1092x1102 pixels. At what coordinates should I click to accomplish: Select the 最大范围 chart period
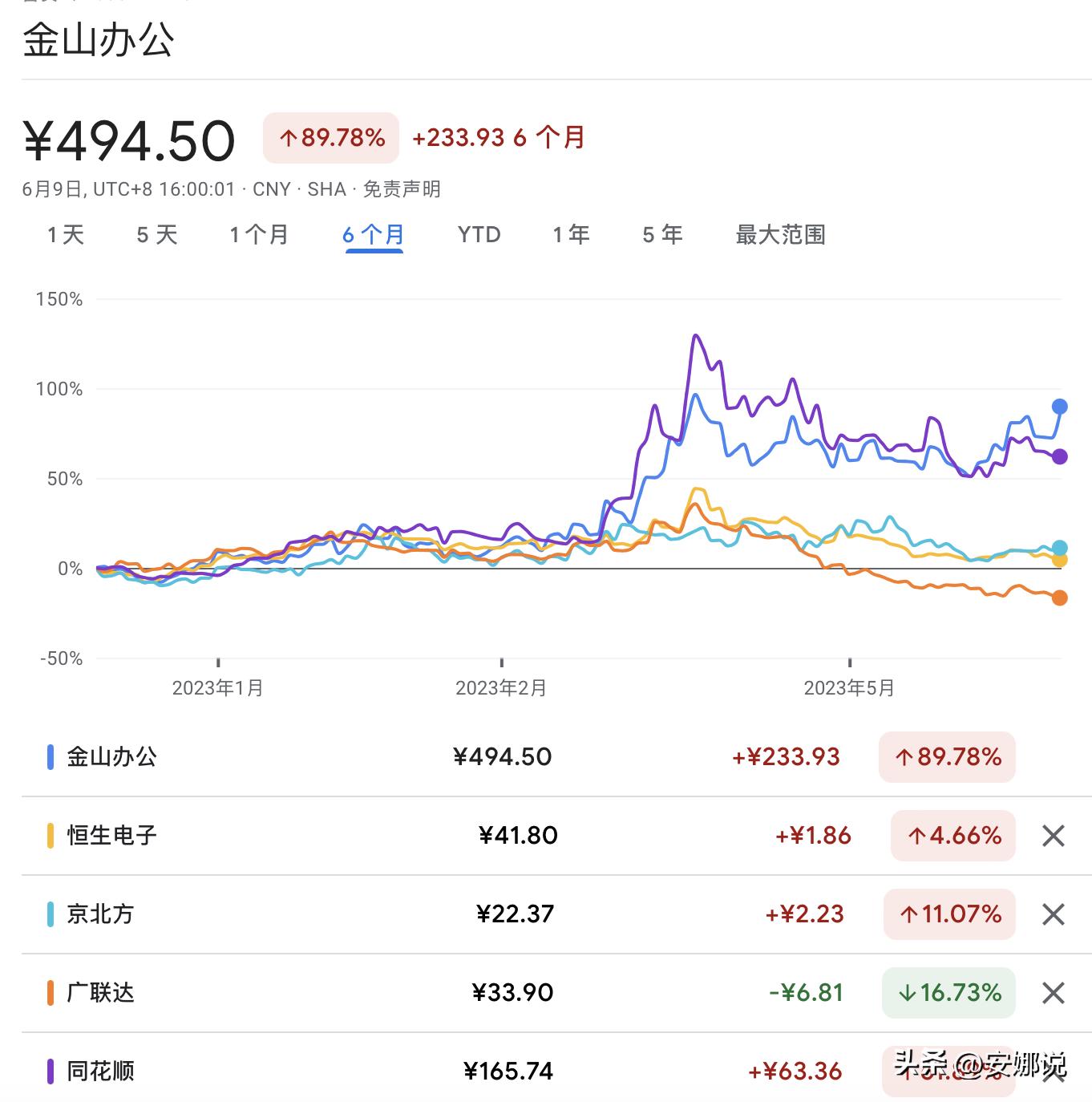[x=779, y=235]
